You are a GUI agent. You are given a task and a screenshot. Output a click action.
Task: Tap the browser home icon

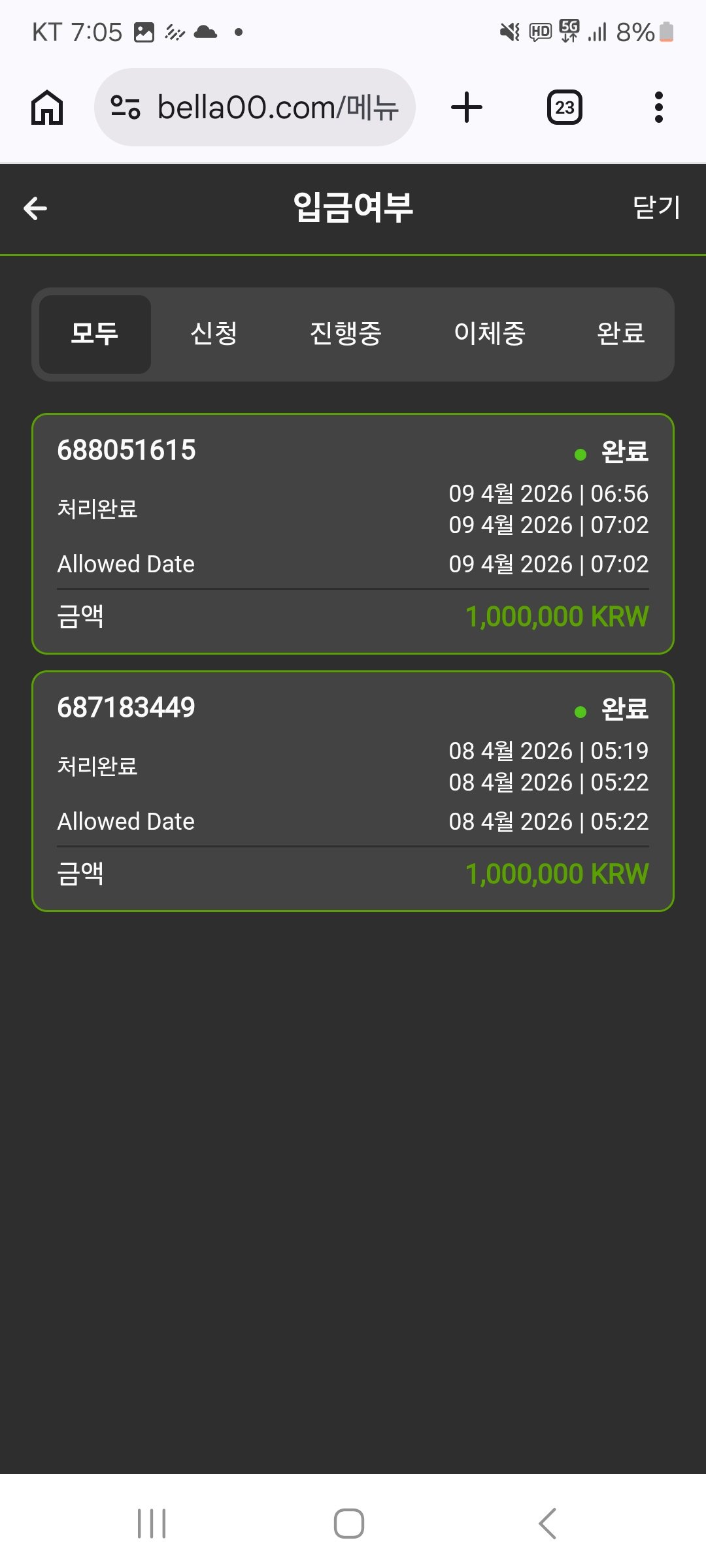tap(47, 108)
